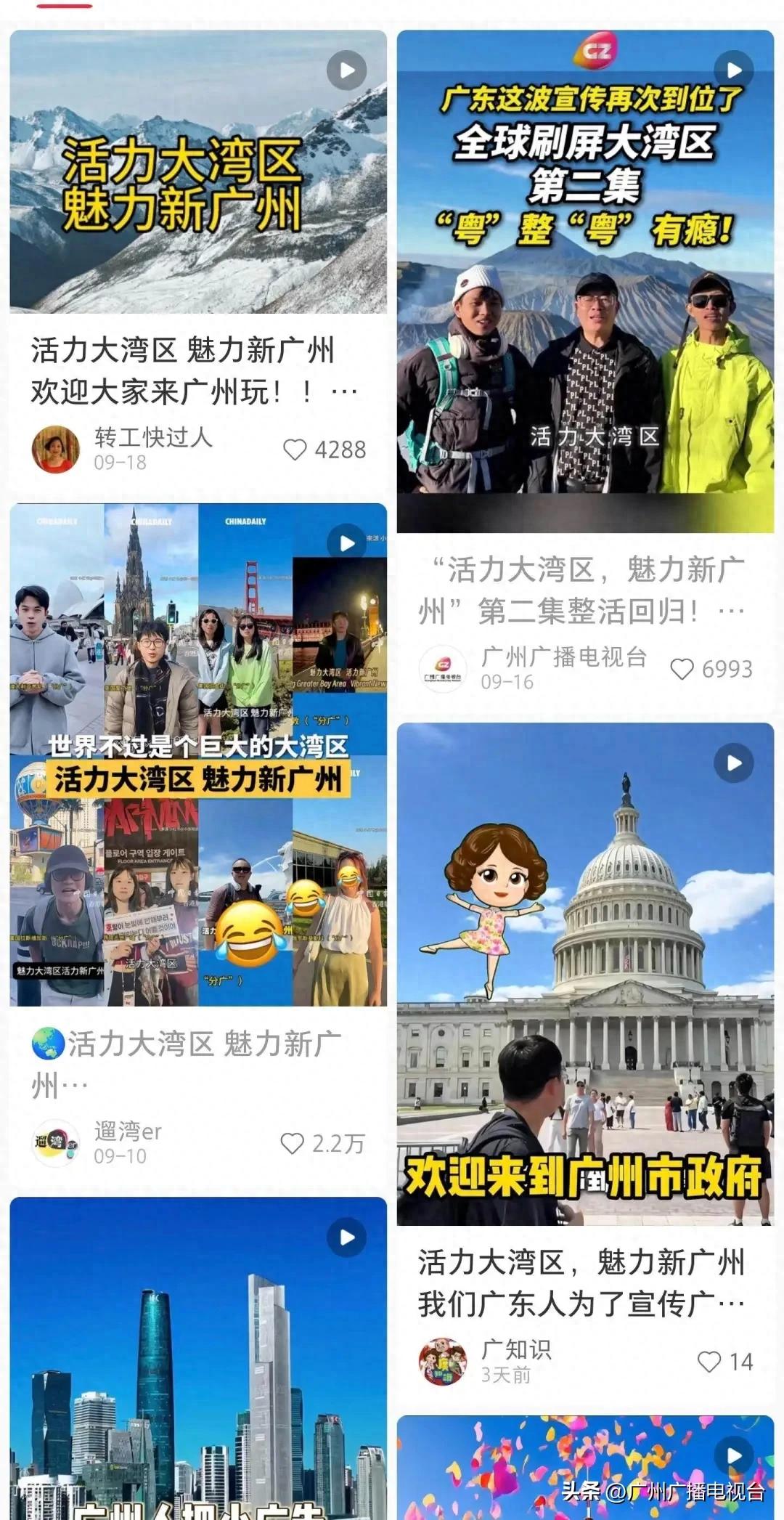This screenshot has height=1520, width=784.
Task: Open the Guangzhou skyscraper skyline video
Action: click(x=197, y=1358)
